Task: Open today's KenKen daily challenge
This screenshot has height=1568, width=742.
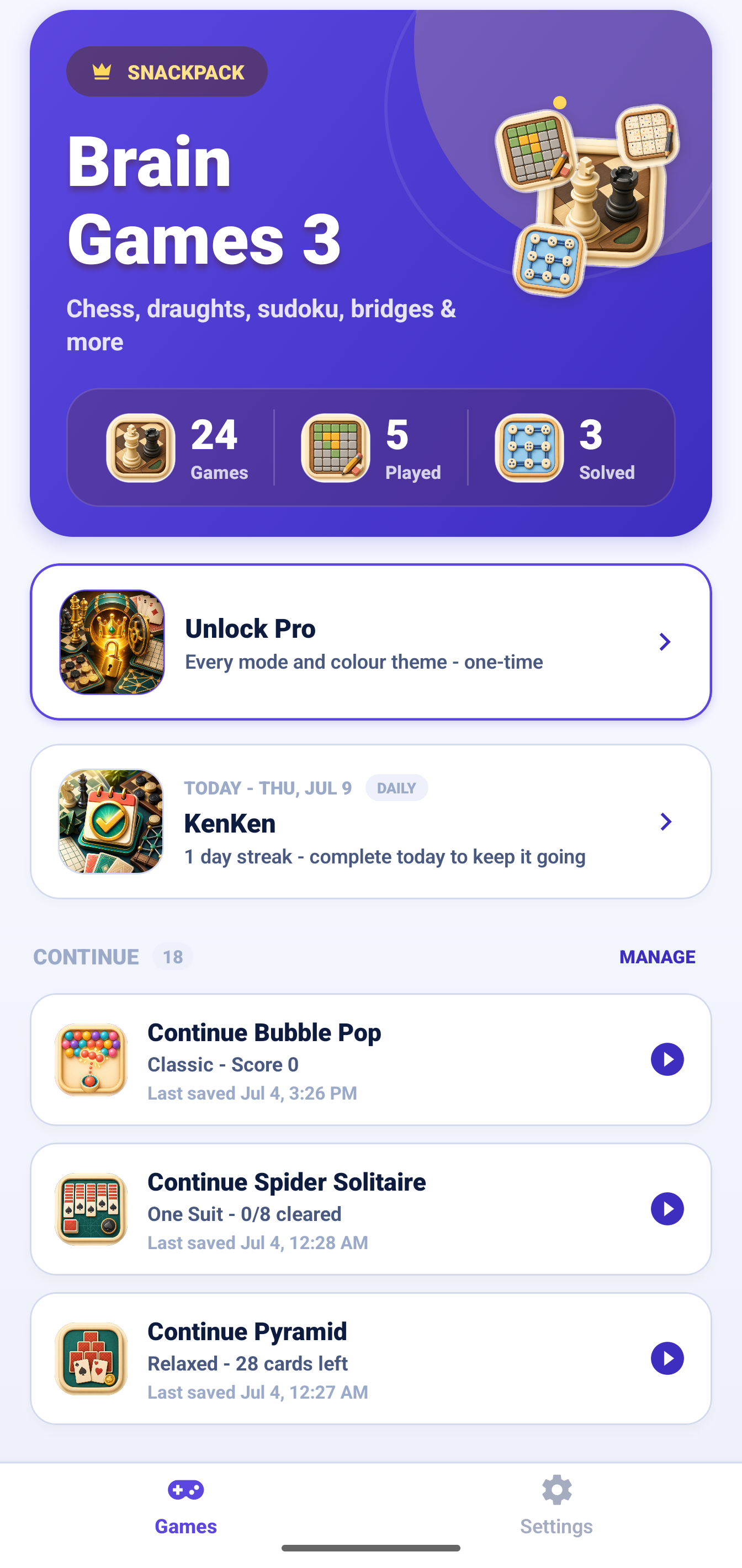Action: (370, 821)
